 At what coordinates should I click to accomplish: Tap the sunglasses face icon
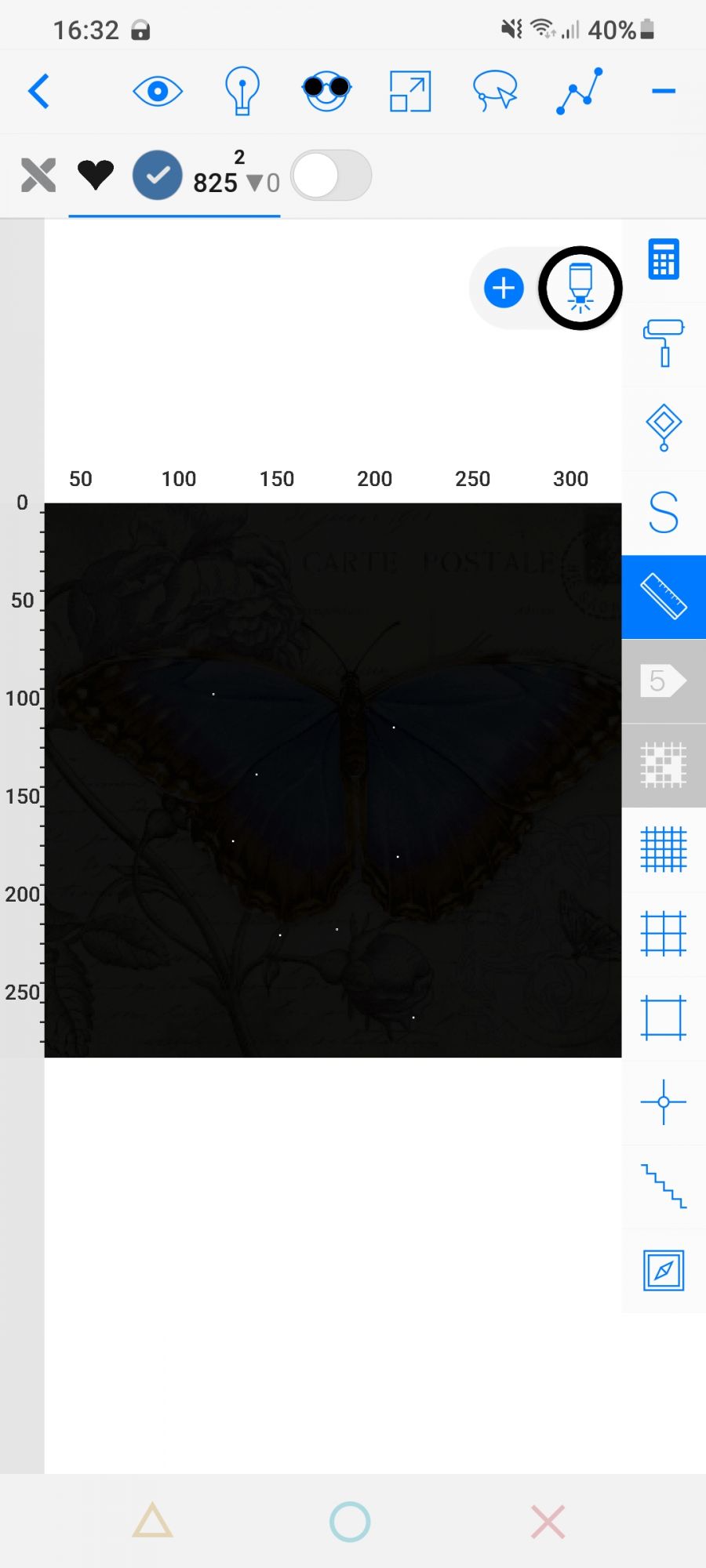326,91
